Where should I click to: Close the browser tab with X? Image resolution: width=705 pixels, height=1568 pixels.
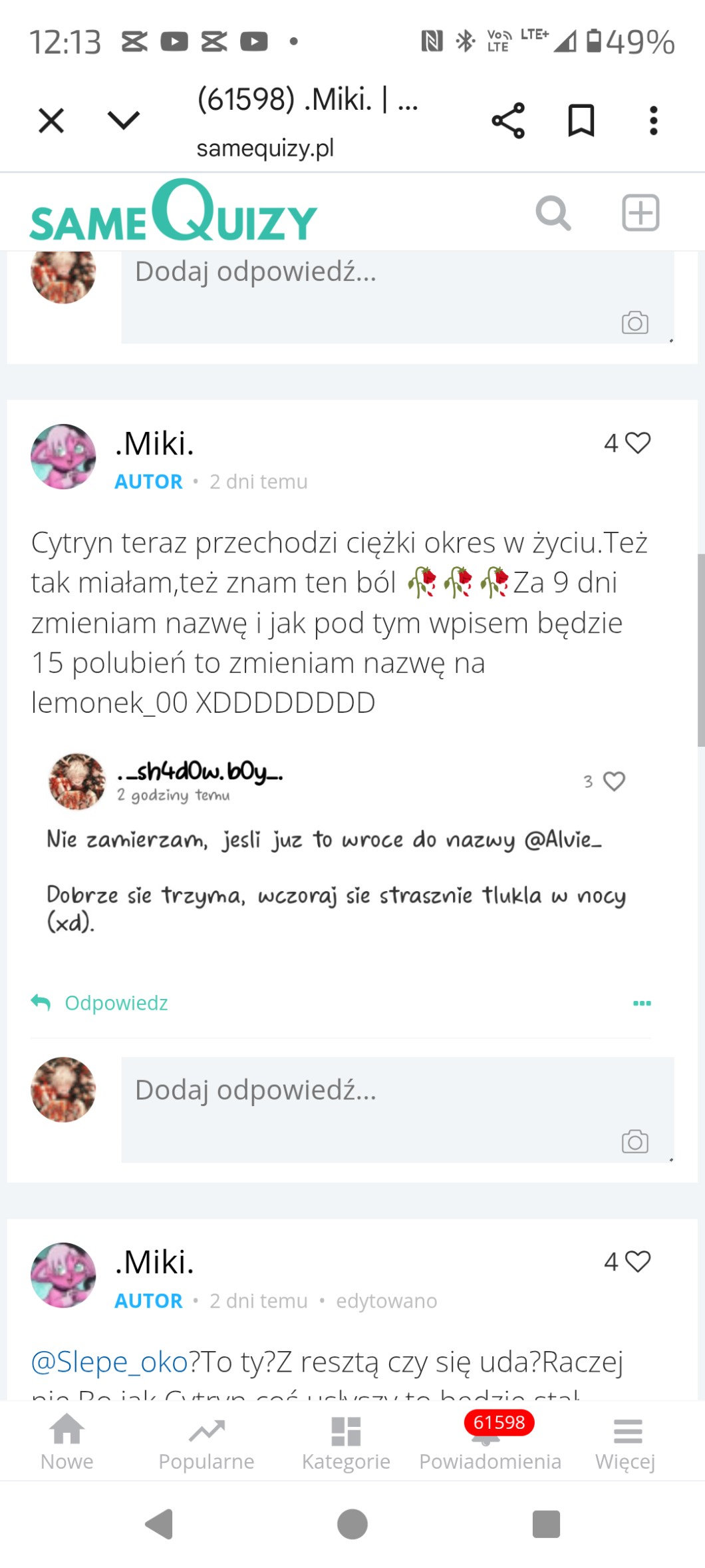point(51,121)
